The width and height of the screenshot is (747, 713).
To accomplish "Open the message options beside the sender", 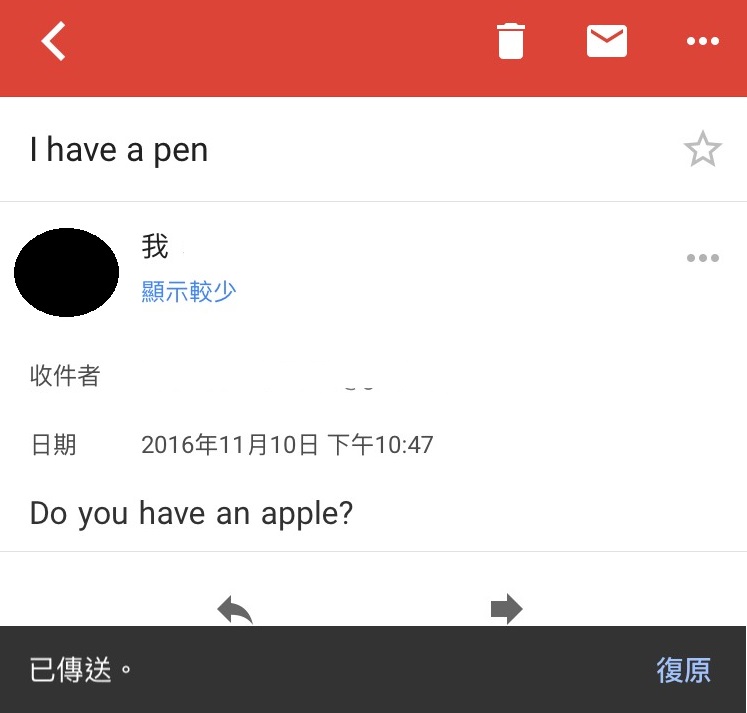I will (702, 259).
